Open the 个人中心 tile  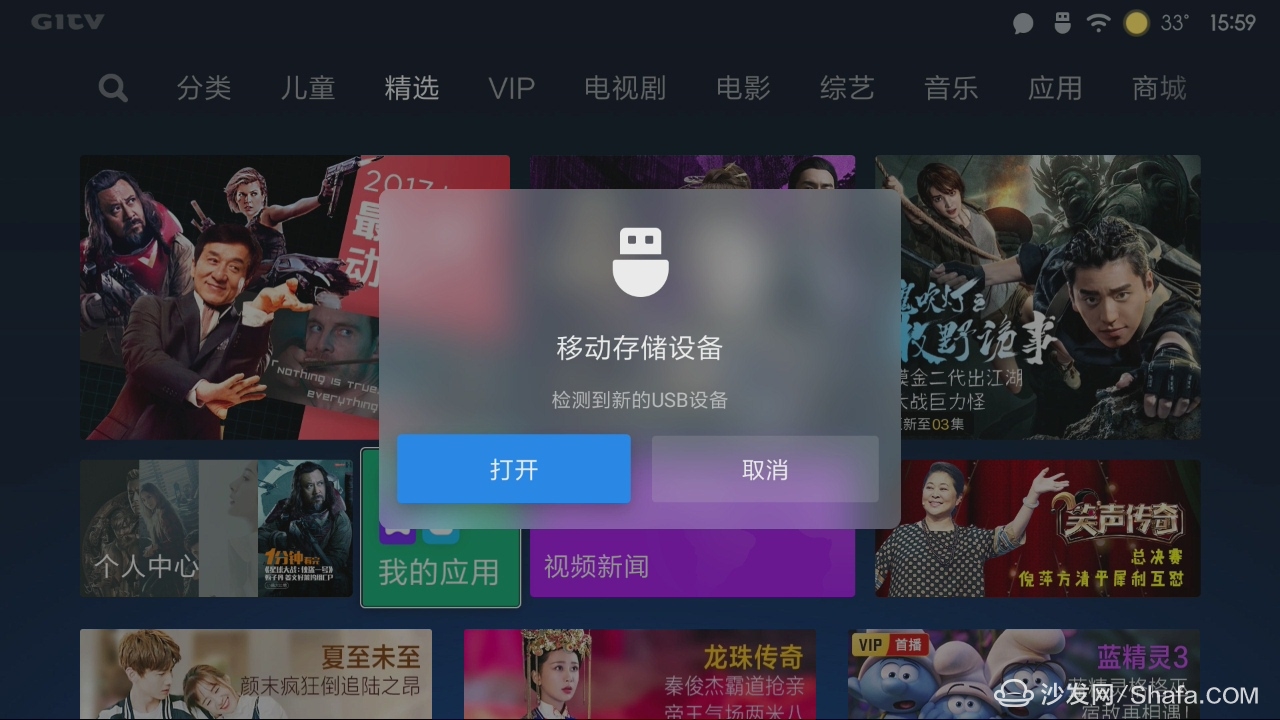tap(216, 528)
